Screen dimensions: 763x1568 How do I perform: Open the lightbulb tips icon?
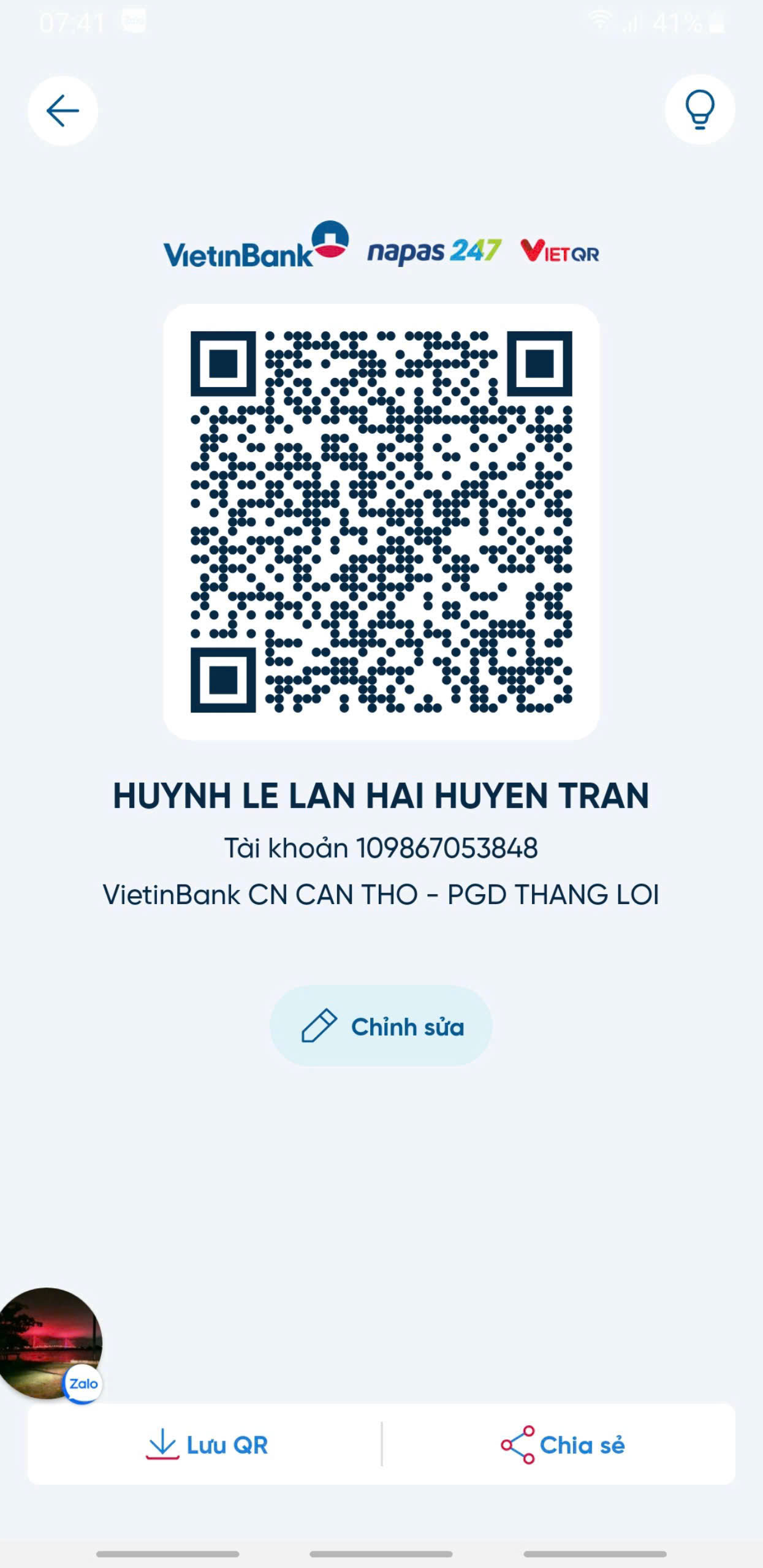click(700, 110)
